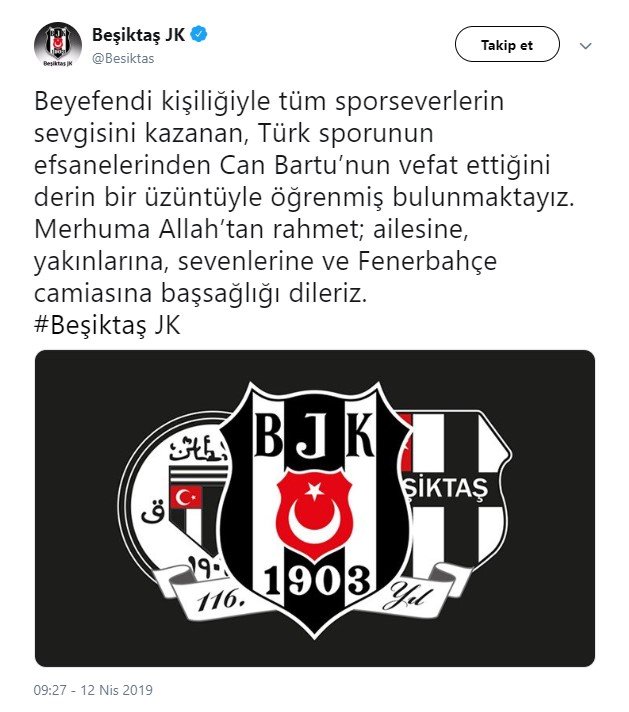Tap the Takip et follow button
This screenshot has height=712, width=629.
507,46
